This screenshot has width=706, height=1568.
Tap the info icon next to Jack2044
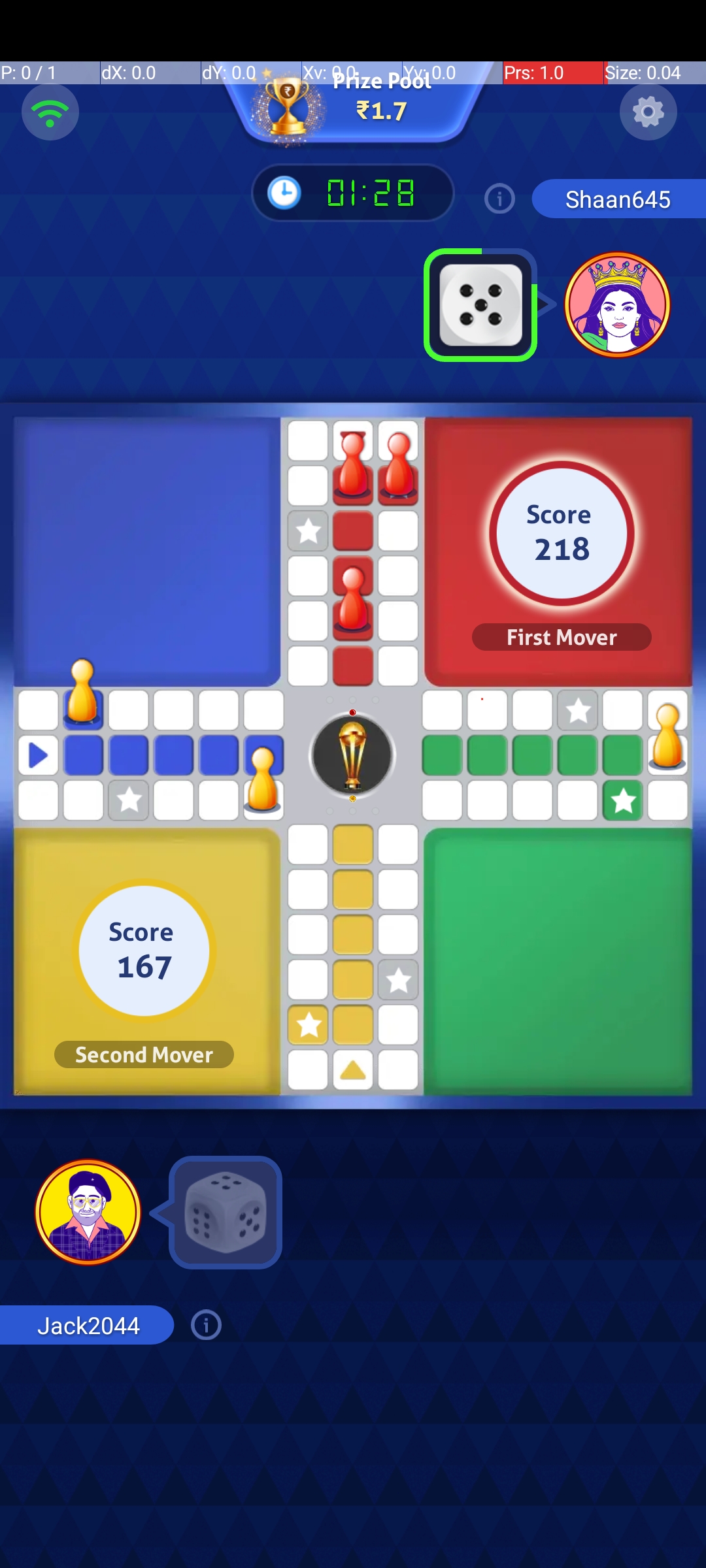(206, 1325)
